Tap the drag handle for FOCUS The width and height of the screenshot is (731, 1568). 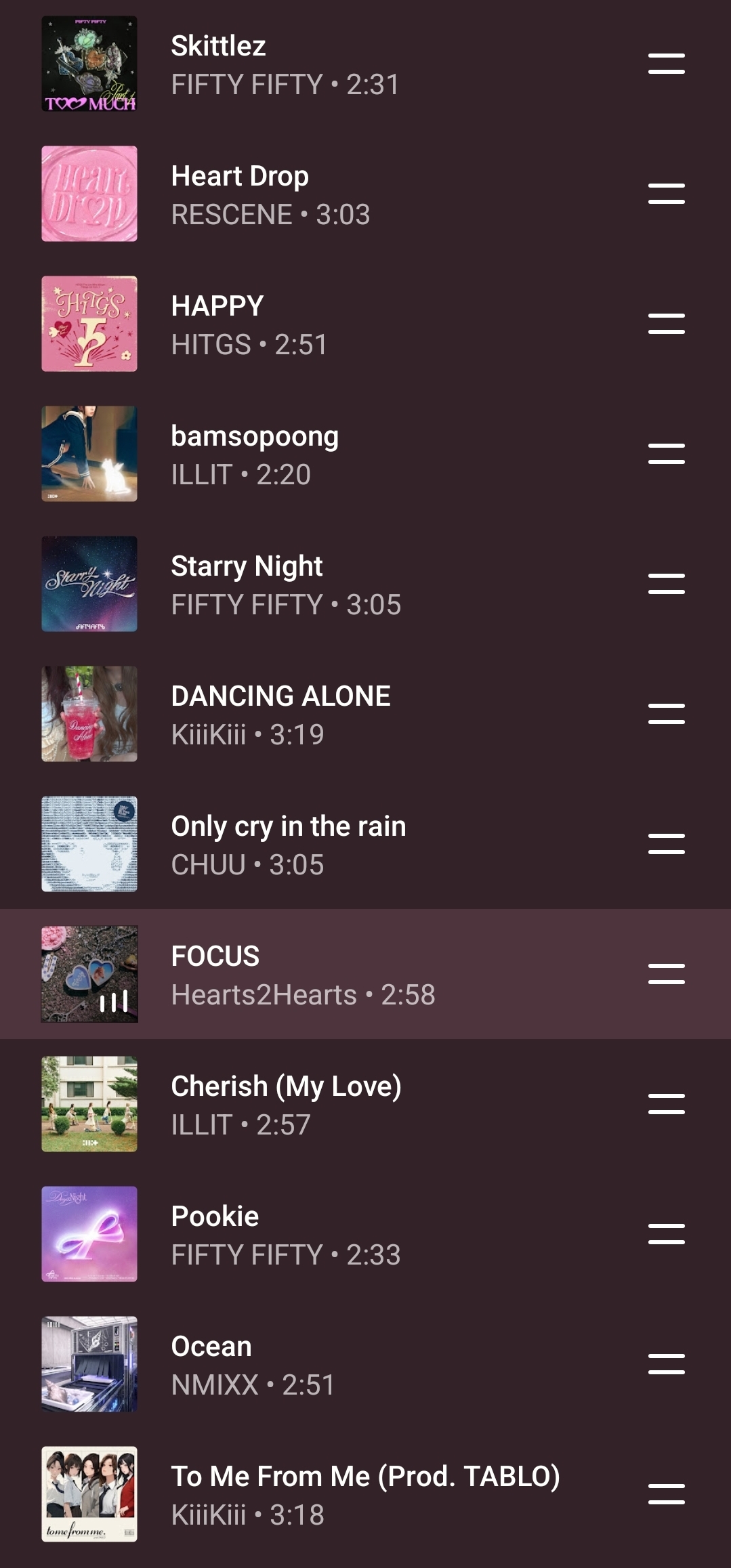pyautogui.click(x=666, y=975)
